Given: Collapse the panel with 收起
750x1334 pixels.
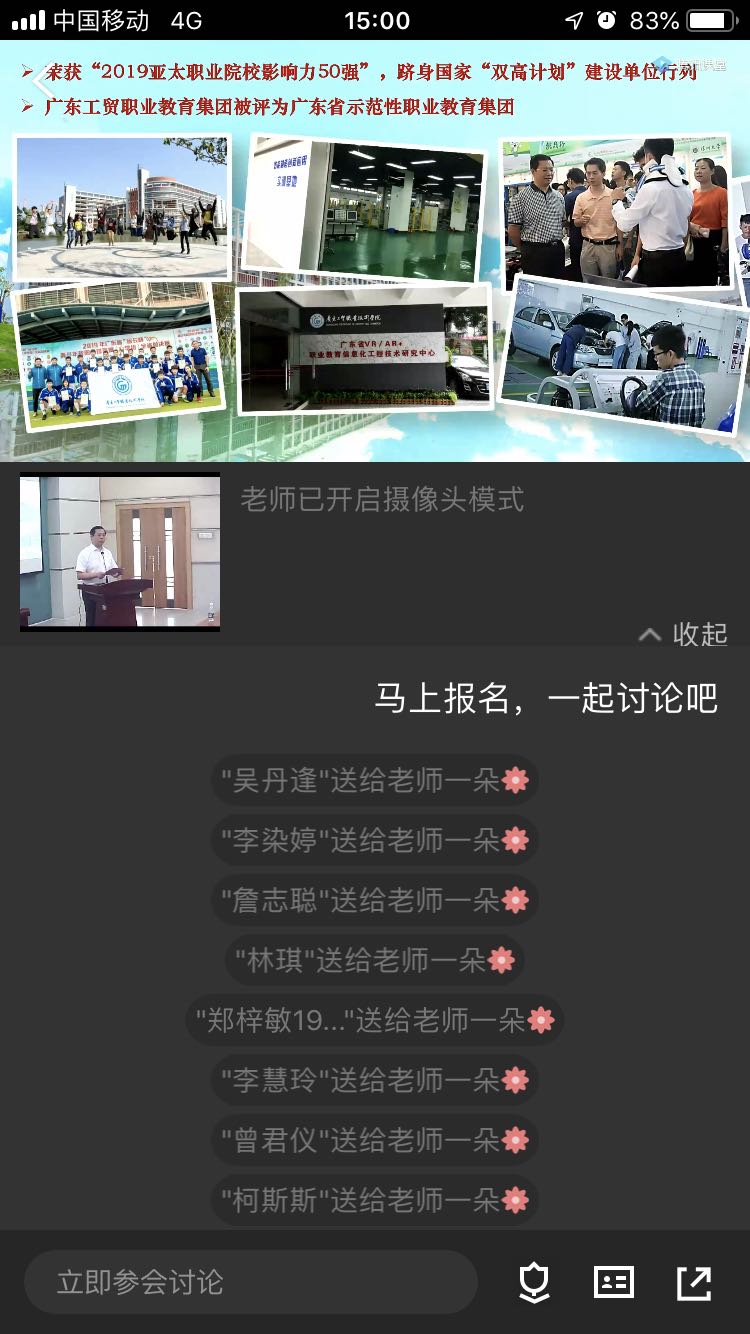Looking at the screenshot, I should pyautogui.click(x=684, y=634).
